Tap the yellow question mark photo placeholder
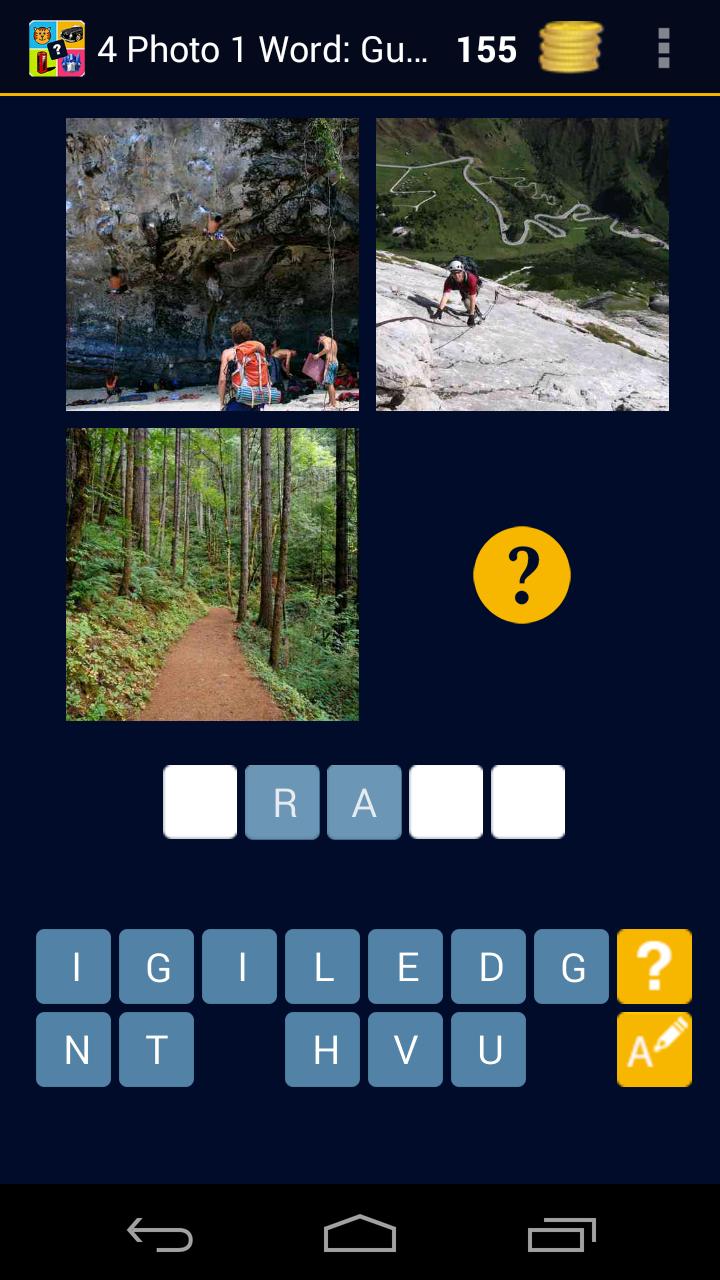The height and width of the screenshot is (1280, 720). (x=522, y=574)
